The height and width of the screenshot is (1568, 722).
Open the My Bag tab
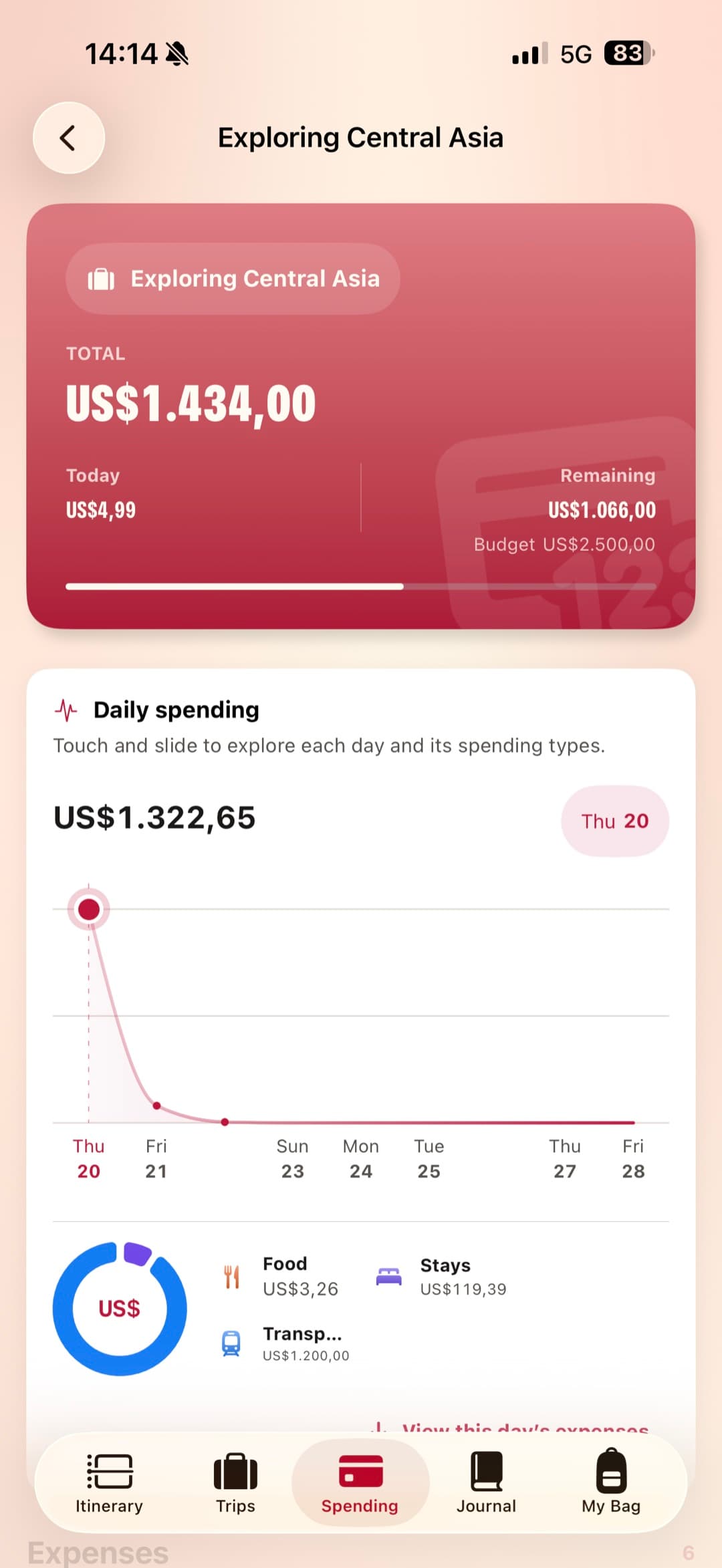coord(611,1482)
